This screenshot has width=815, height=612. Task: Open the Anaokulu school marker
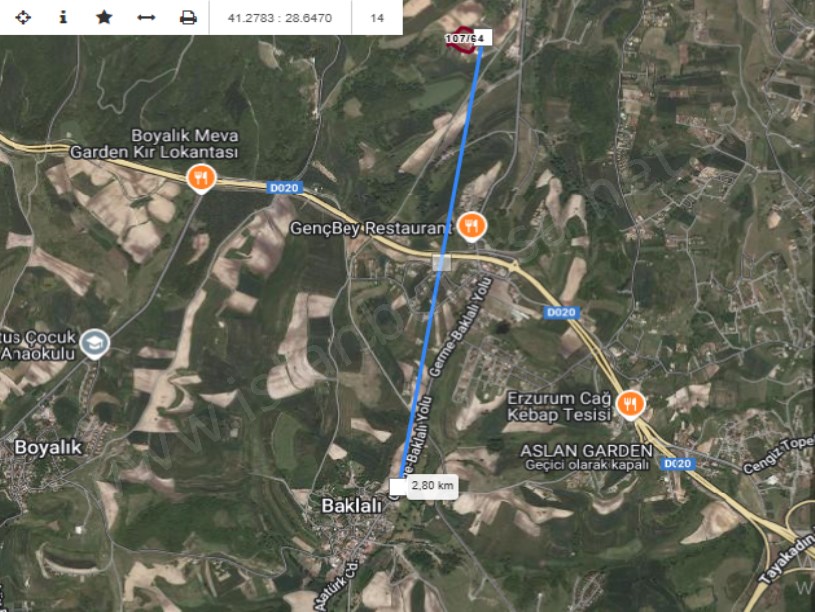[x=95, y=342]
